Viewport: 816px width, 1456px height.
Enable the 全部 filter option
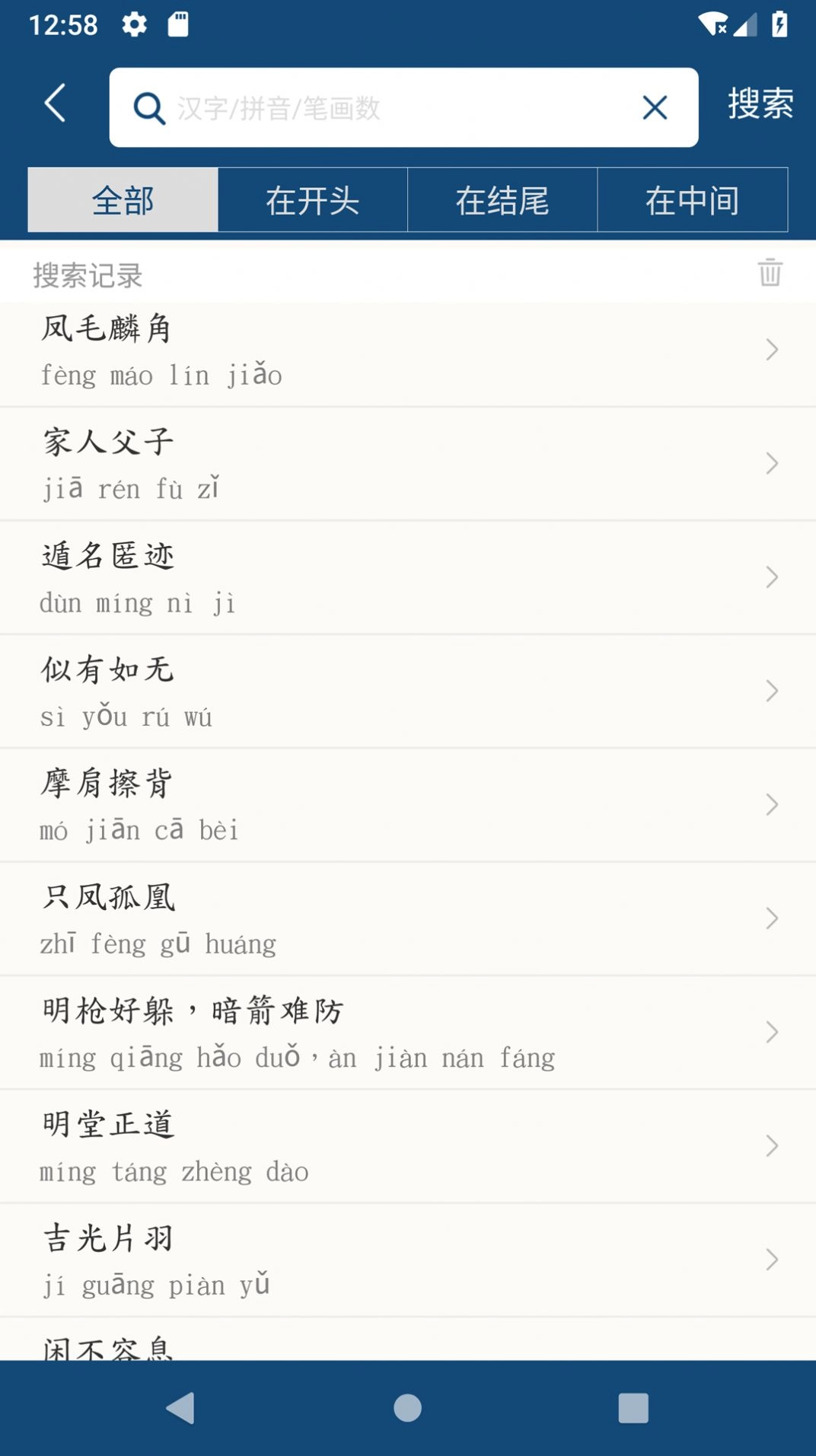123,200
